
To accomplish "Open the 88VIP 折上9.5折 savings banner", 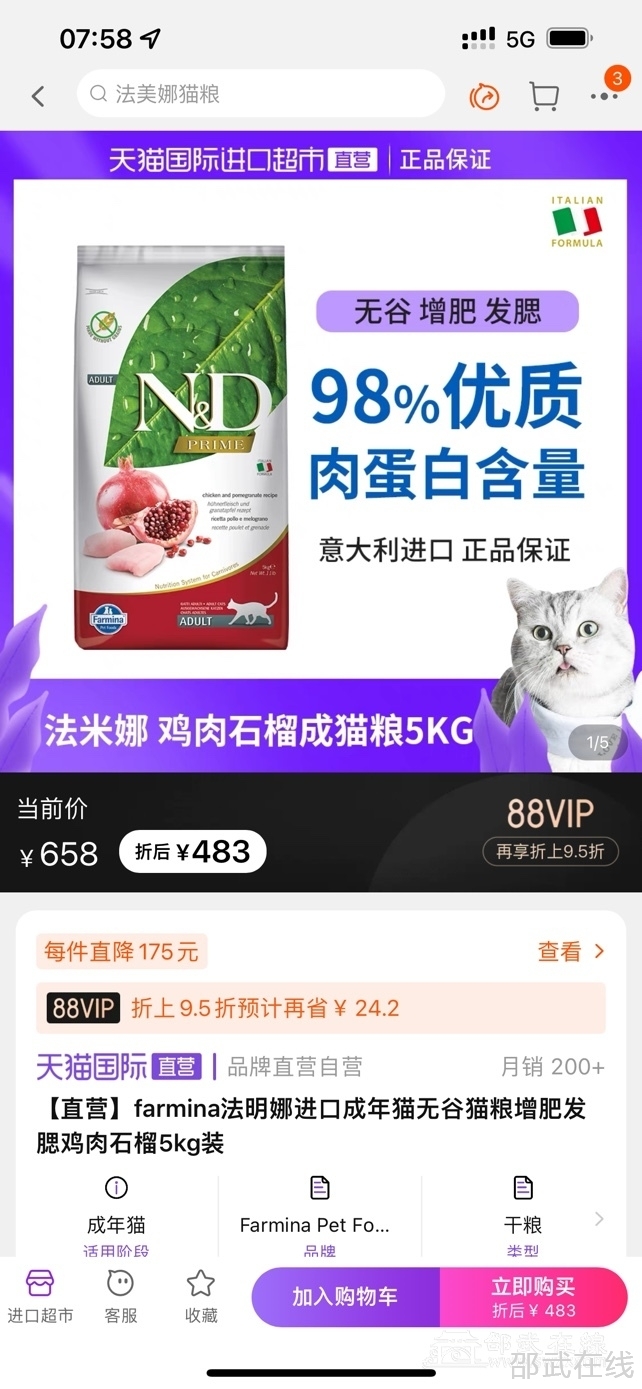I will coord(320,1007).
